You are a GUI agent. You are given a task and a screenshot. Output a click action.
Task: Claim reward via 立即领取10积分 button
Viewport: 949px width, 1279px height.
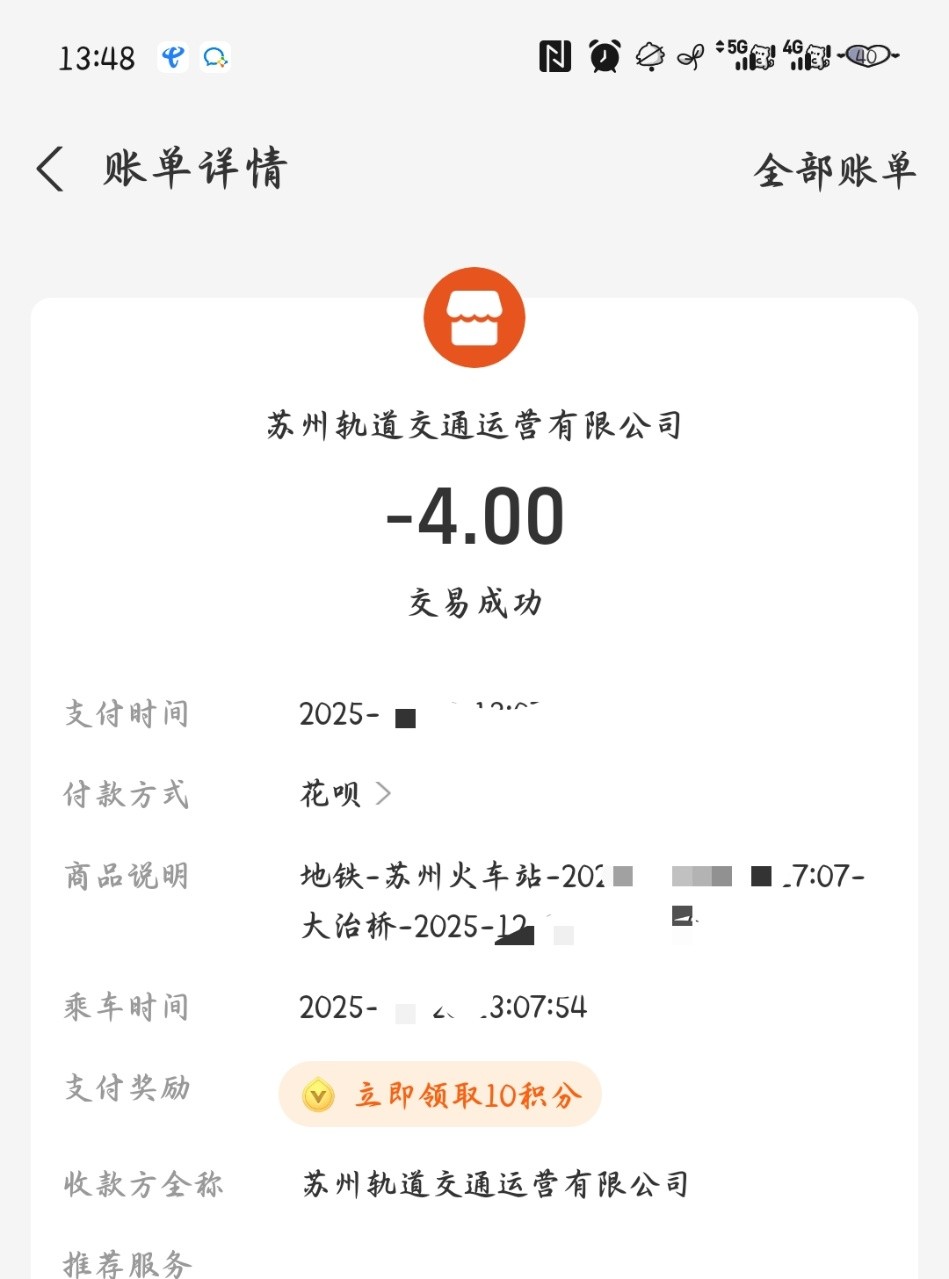(x=440, y=1095)
